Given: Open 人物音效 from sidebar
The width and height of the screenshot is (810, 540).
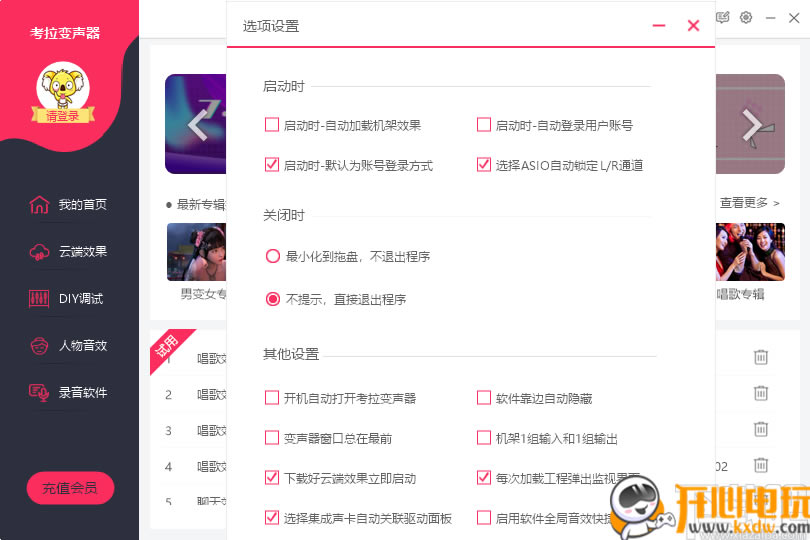Looking at the screenshot, I should point(68,345).
